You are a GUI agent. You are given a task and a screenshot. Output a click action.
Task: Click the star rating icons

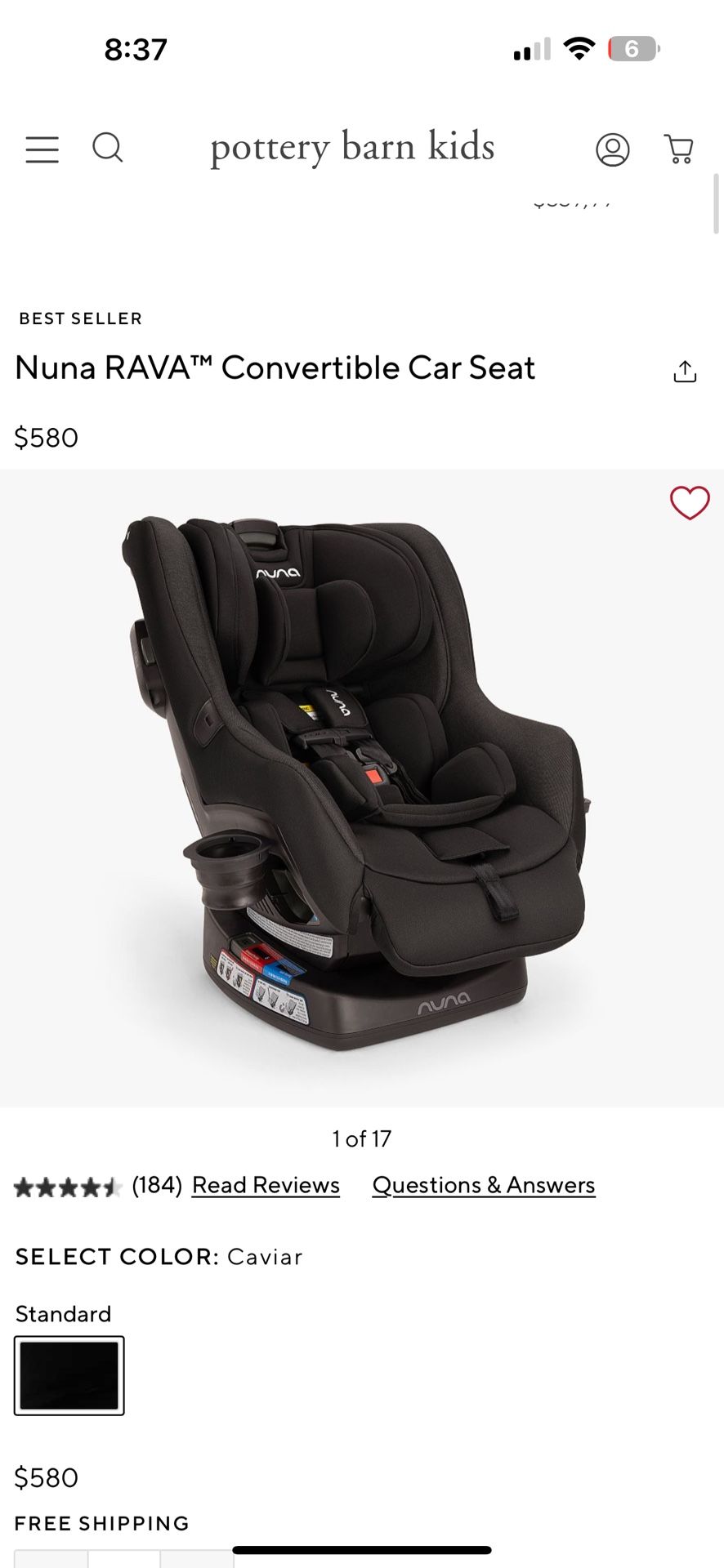coord(65,1186)
